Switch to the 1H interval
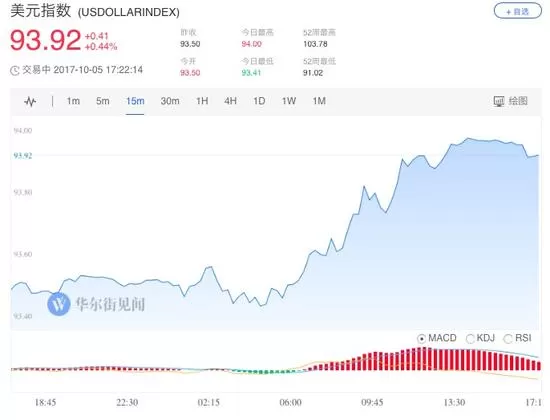This screenshot has width=550, height=420. coord(202,101)
